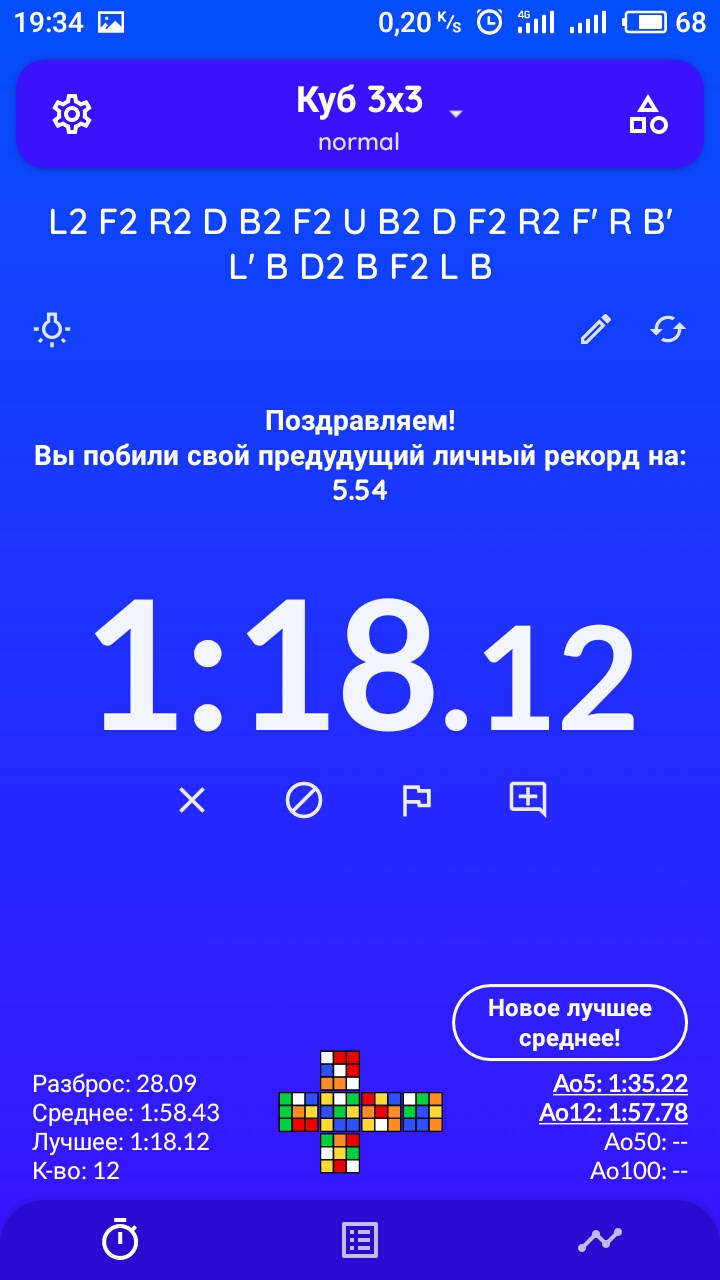Screen dimensions: 720x1280
Task: Show the scramble hint light bulb
Action: (52, 329)
